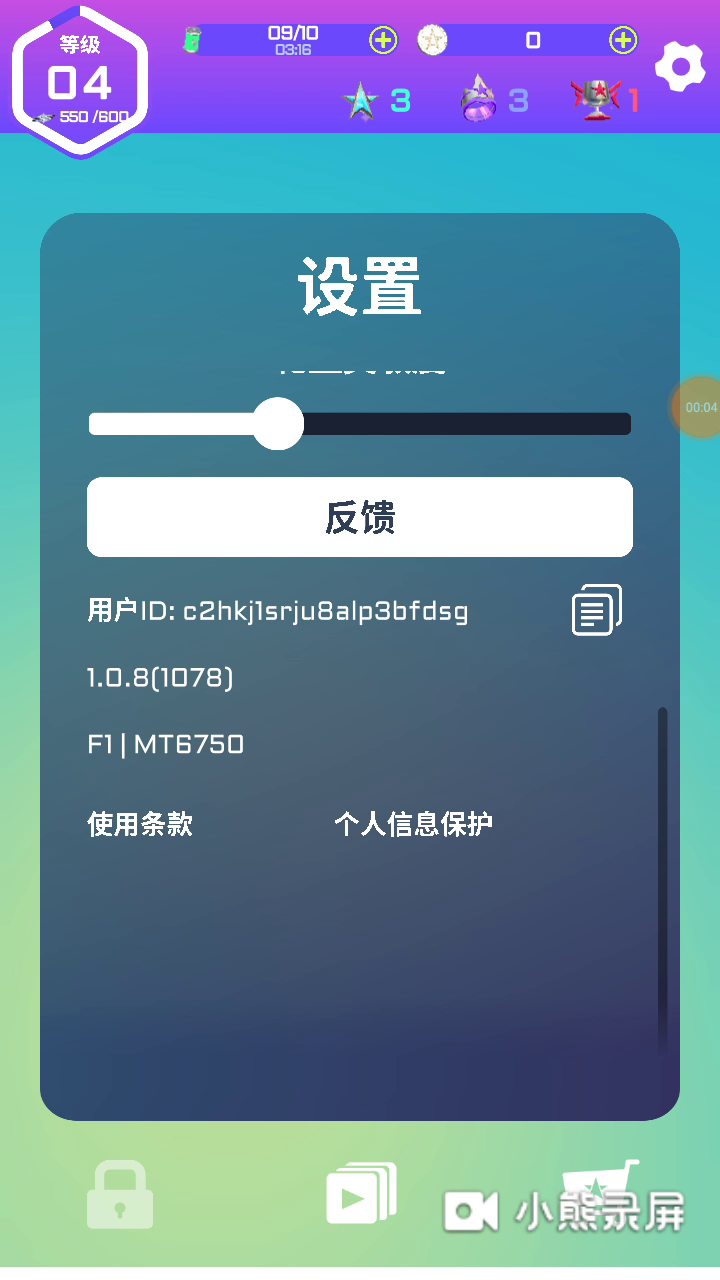Add coins with the plus beside 0
Image resolution: width=720 pixels, height=1280 pixels.
coord(623,40)
